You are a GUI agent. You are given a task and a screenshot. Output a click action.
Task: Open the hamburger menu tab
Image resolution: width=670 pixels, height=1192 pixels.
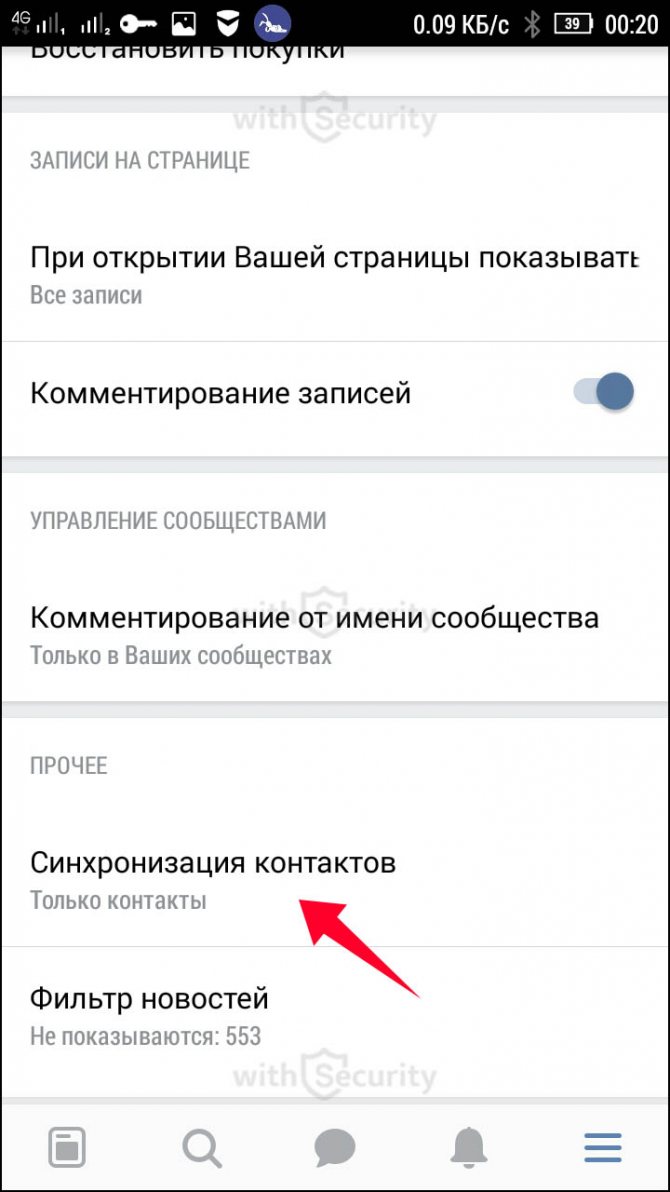(603, 1147)
